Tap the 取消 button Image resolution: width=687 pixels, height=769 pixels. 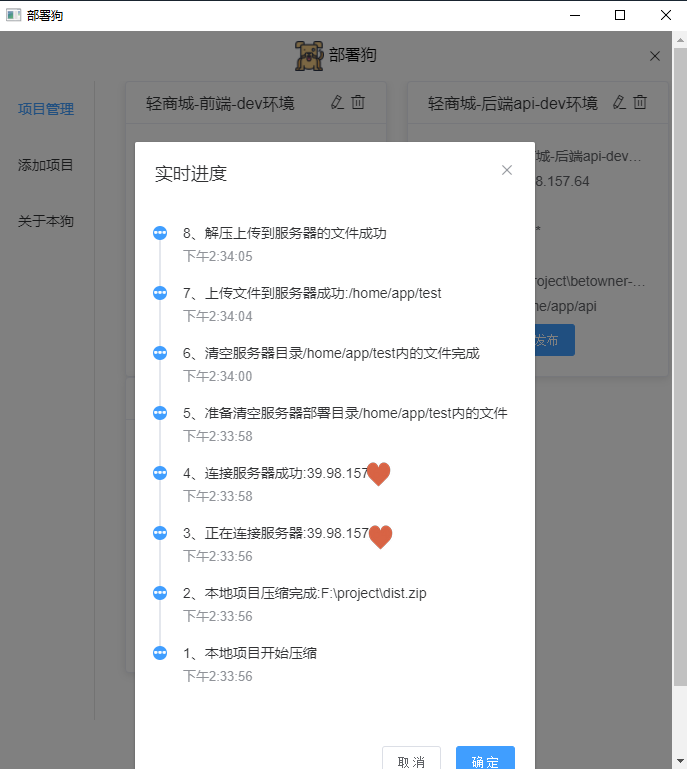[411, 761]
